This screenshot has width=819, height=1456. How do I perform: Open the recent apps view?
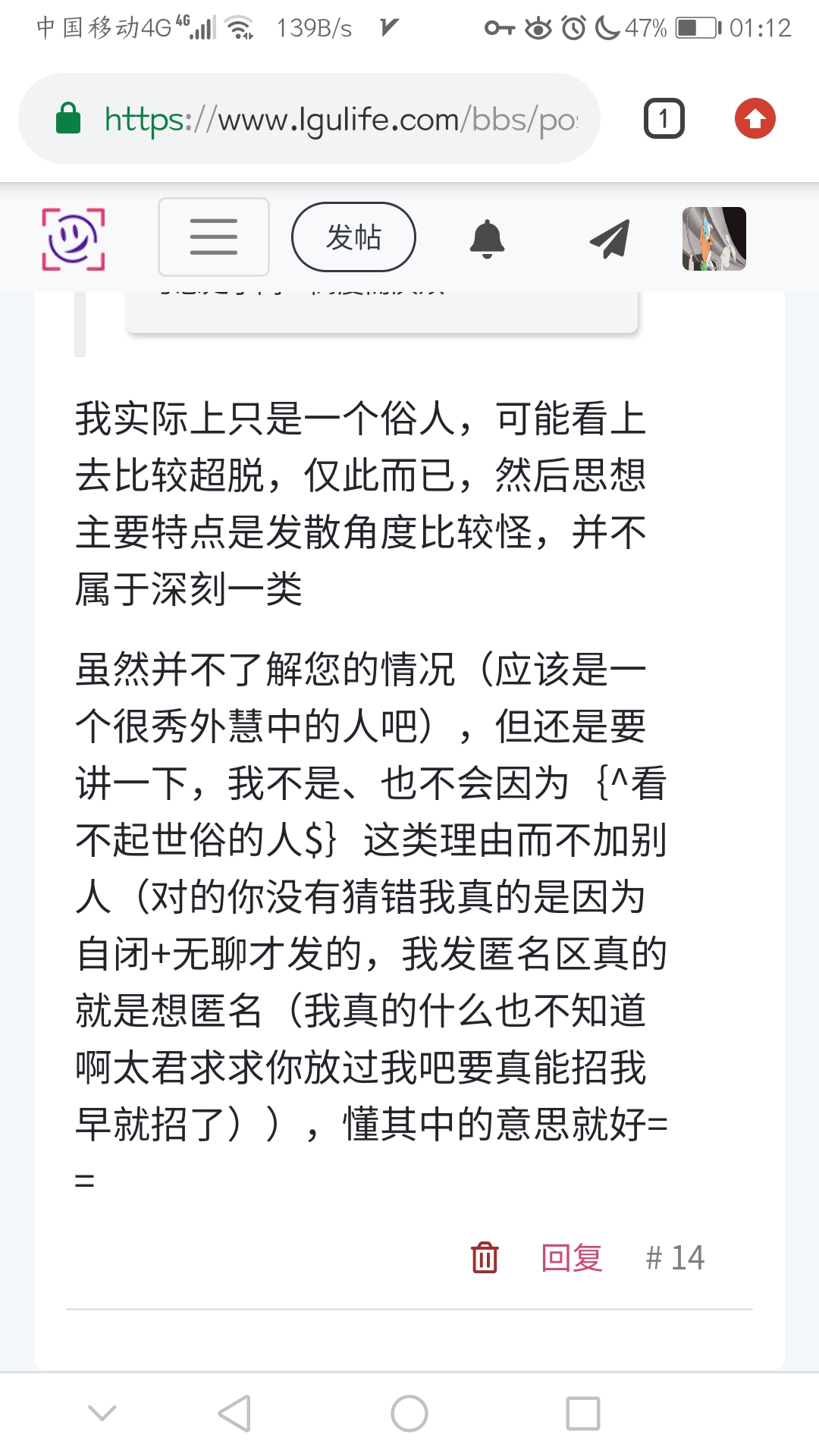click(582, 1414)
